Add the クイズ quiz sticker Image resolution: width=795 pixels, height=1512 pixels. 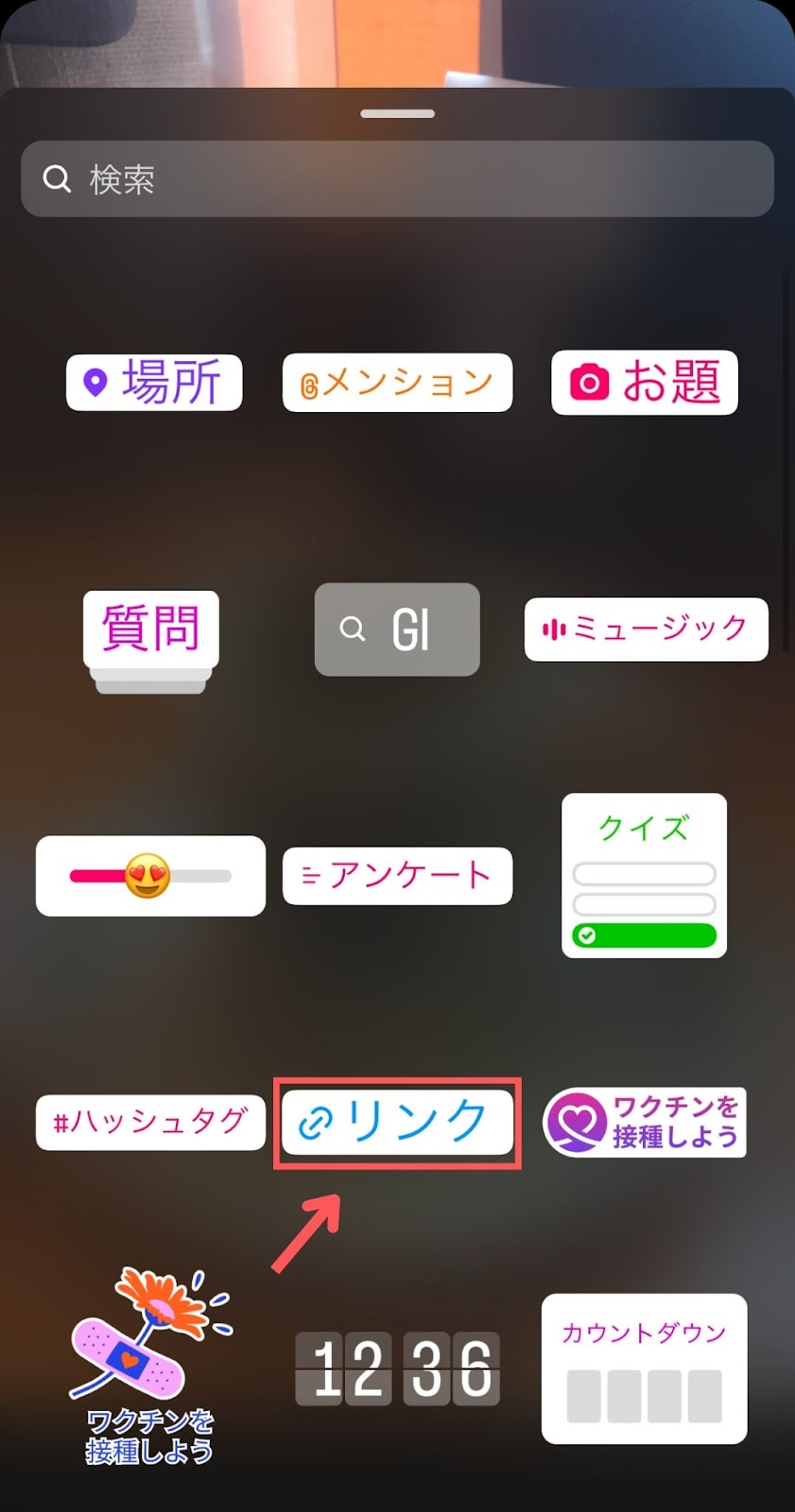coord(644,876)
